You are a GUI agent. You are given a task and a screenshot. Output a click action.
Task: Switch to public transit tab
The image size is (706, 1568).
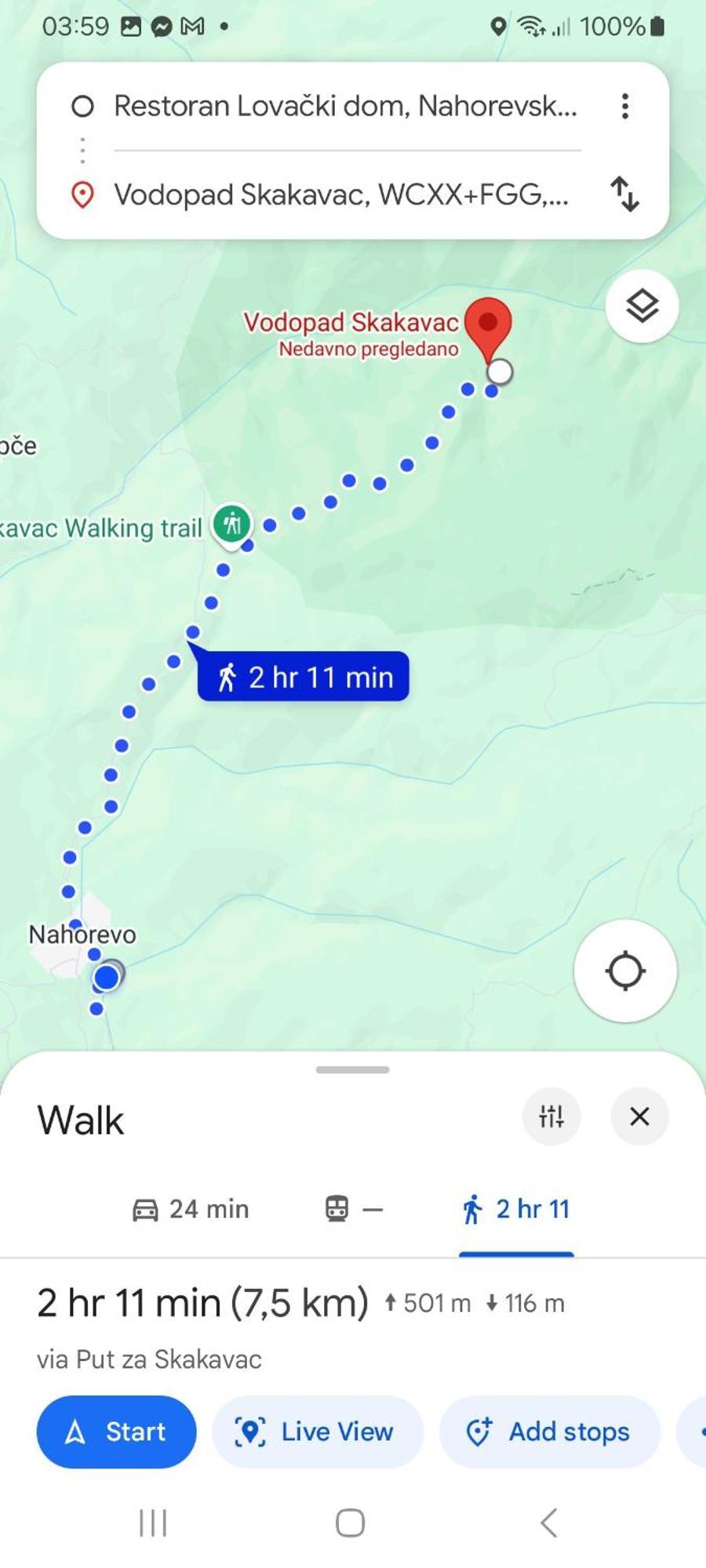353,1209
